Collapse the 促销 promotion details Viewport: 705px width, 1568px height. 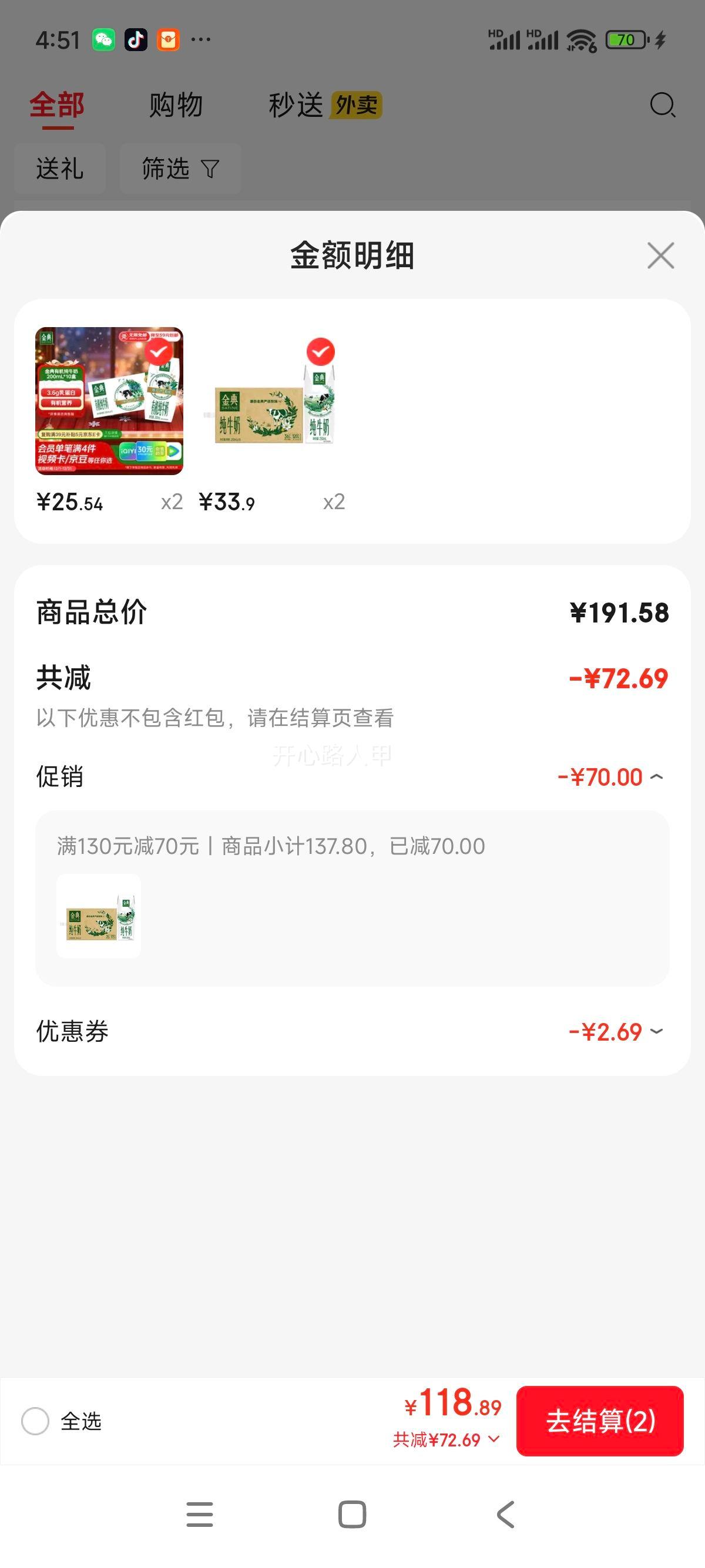pyautogui.click(x=657, y=777)
